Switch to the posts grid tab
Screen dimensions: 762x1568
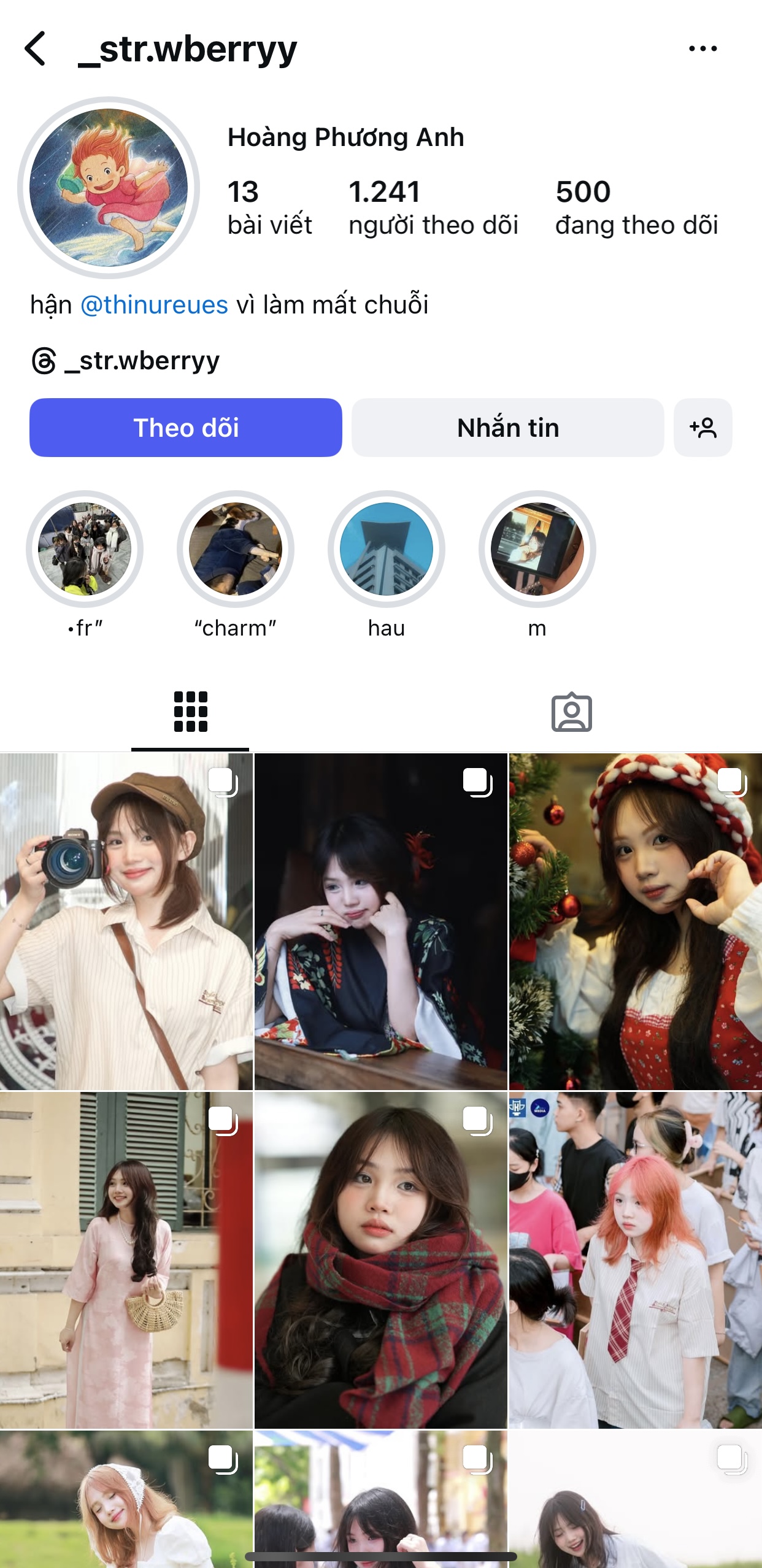click(x=190, y=712)
